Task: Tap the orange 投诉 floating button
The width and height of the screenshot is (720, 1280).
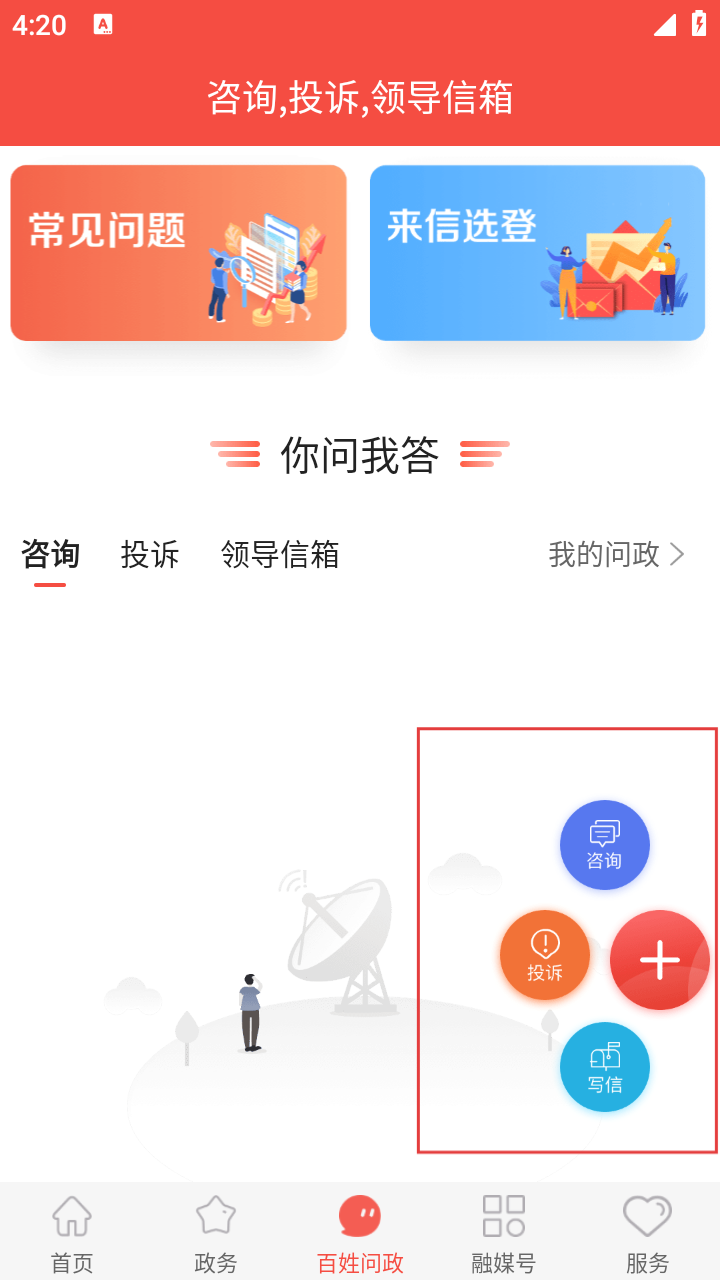Action: [x=545, y=955]
